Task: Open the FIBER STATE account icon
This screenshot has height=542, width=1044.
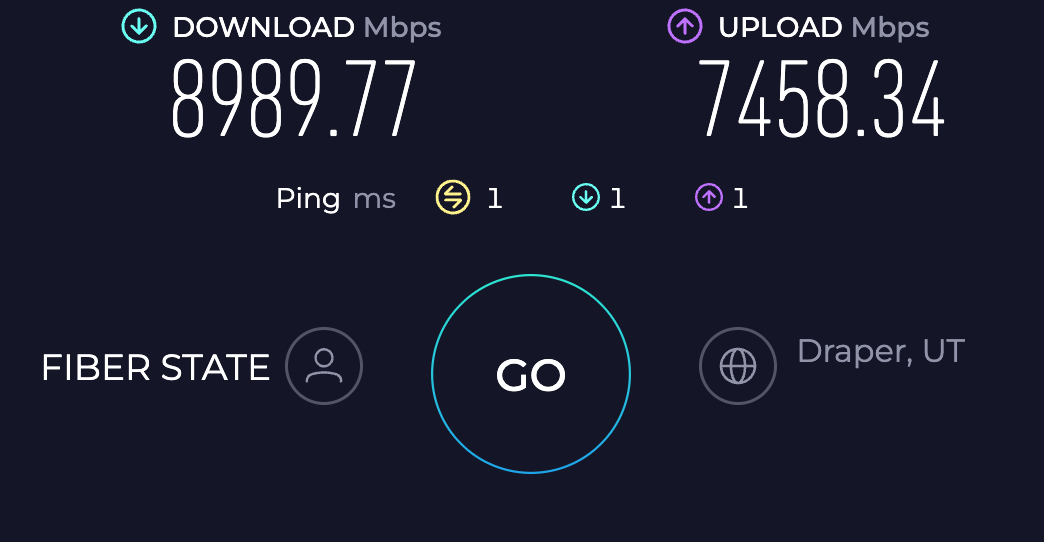Action: pos(324,366)
